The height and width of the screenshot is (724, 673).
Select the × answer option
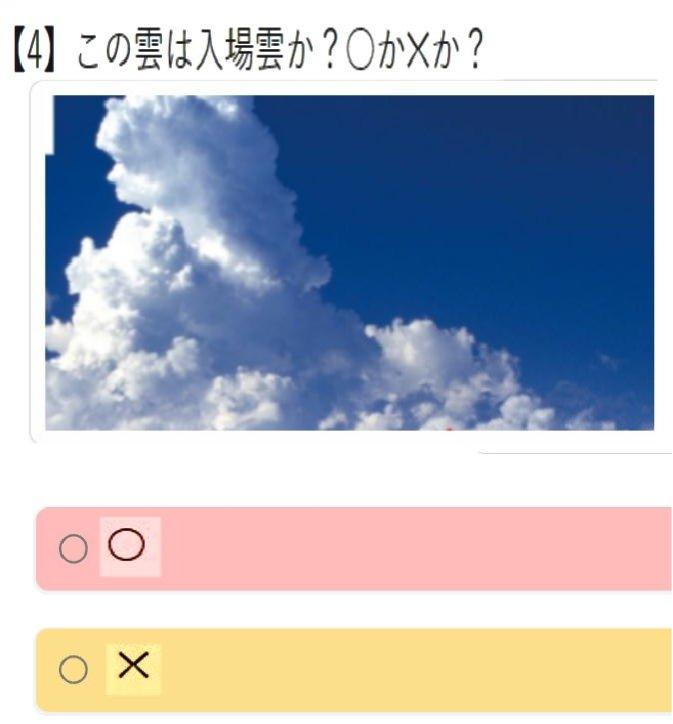click(73, 670)
